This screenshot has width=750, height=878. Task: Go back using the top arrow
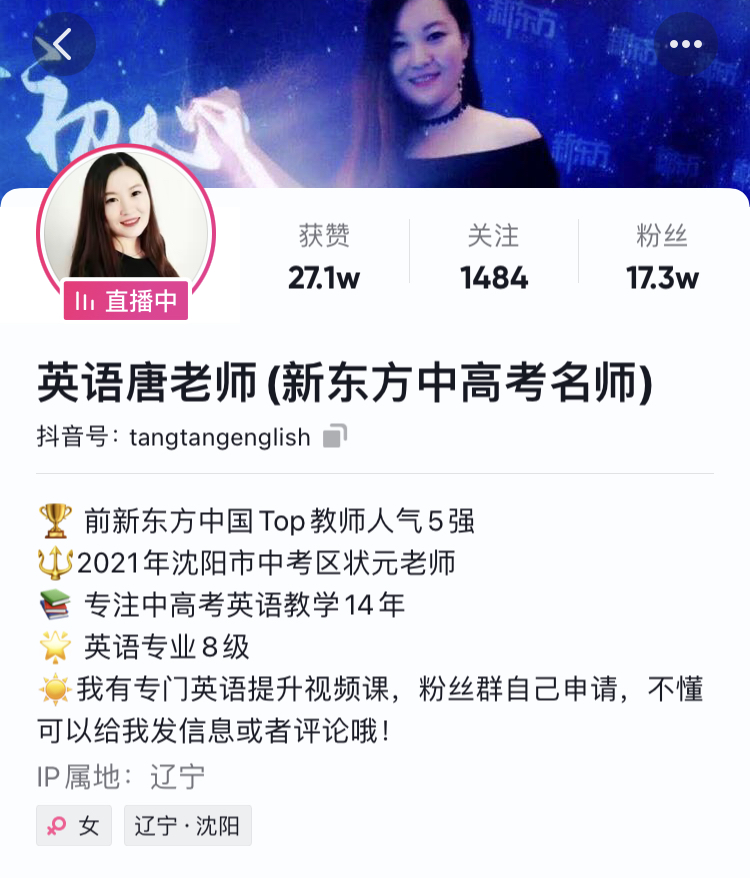[63, 44]
